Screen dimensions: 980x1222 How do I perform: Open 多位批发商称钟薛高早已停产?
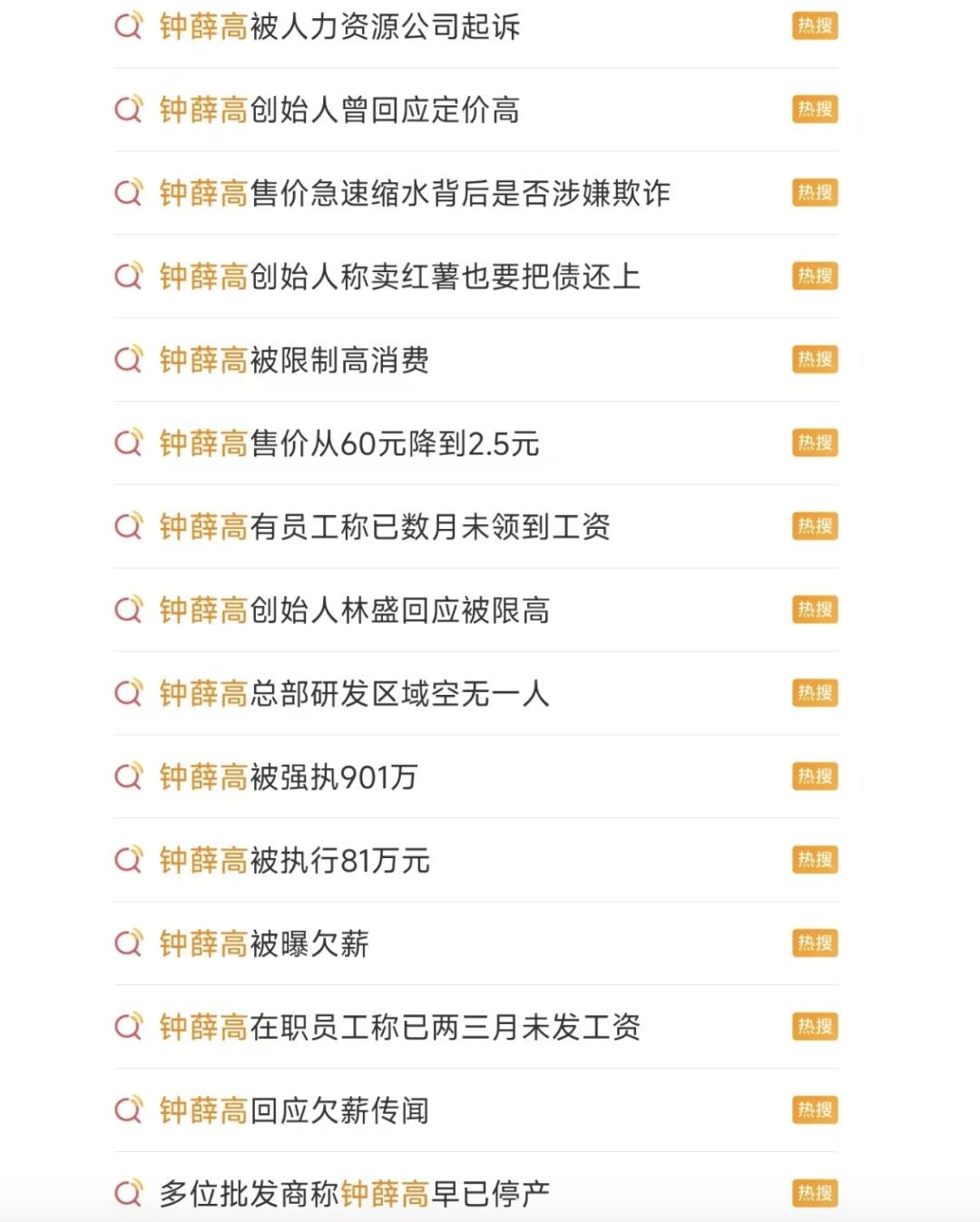(354, 1194)
